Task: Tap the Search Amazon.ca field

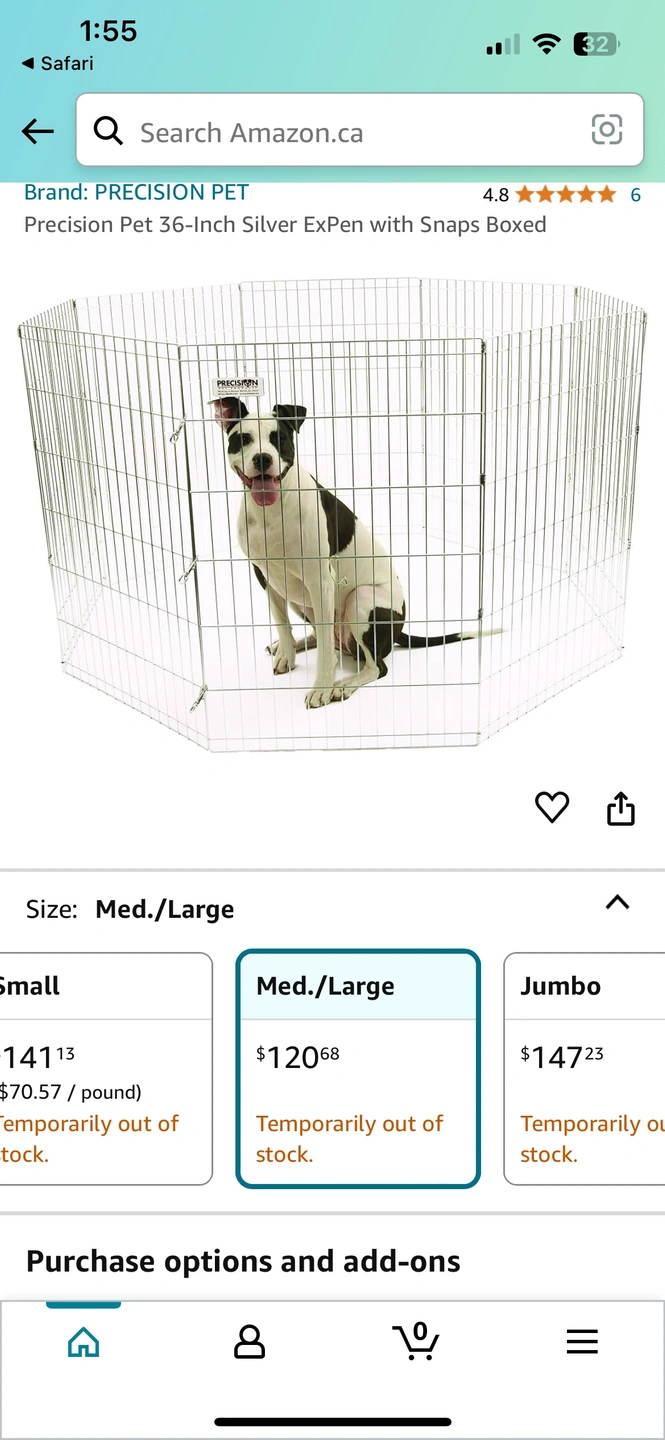Action: click(340, 132)
